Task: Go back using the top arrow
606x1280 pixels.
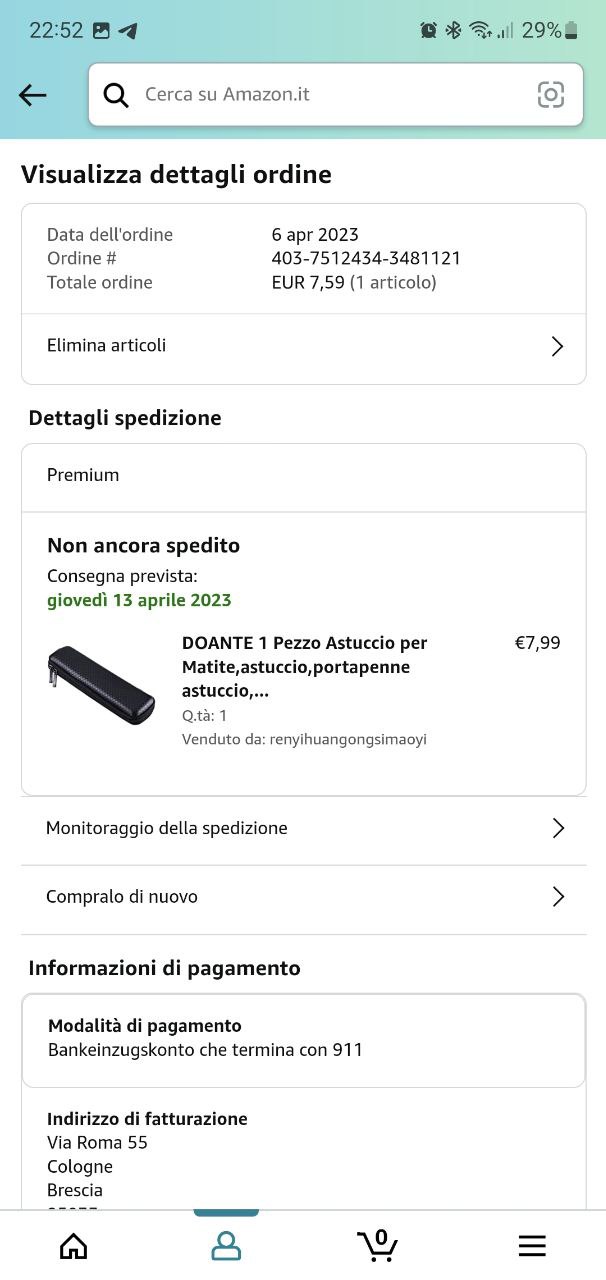Action: click(x=33, y=95)
